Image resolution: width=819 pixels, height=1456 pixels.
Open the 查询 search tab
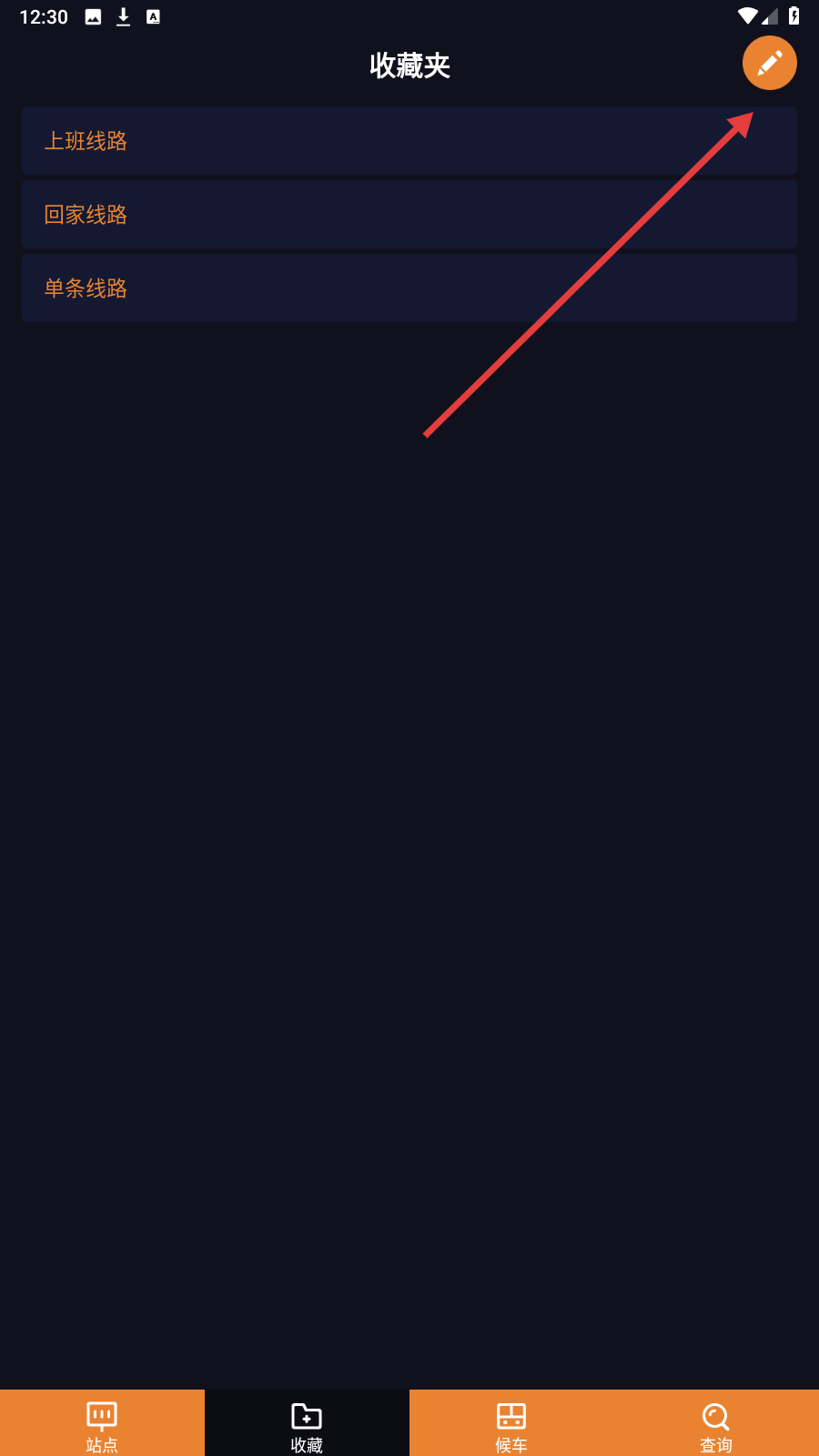716,1423
